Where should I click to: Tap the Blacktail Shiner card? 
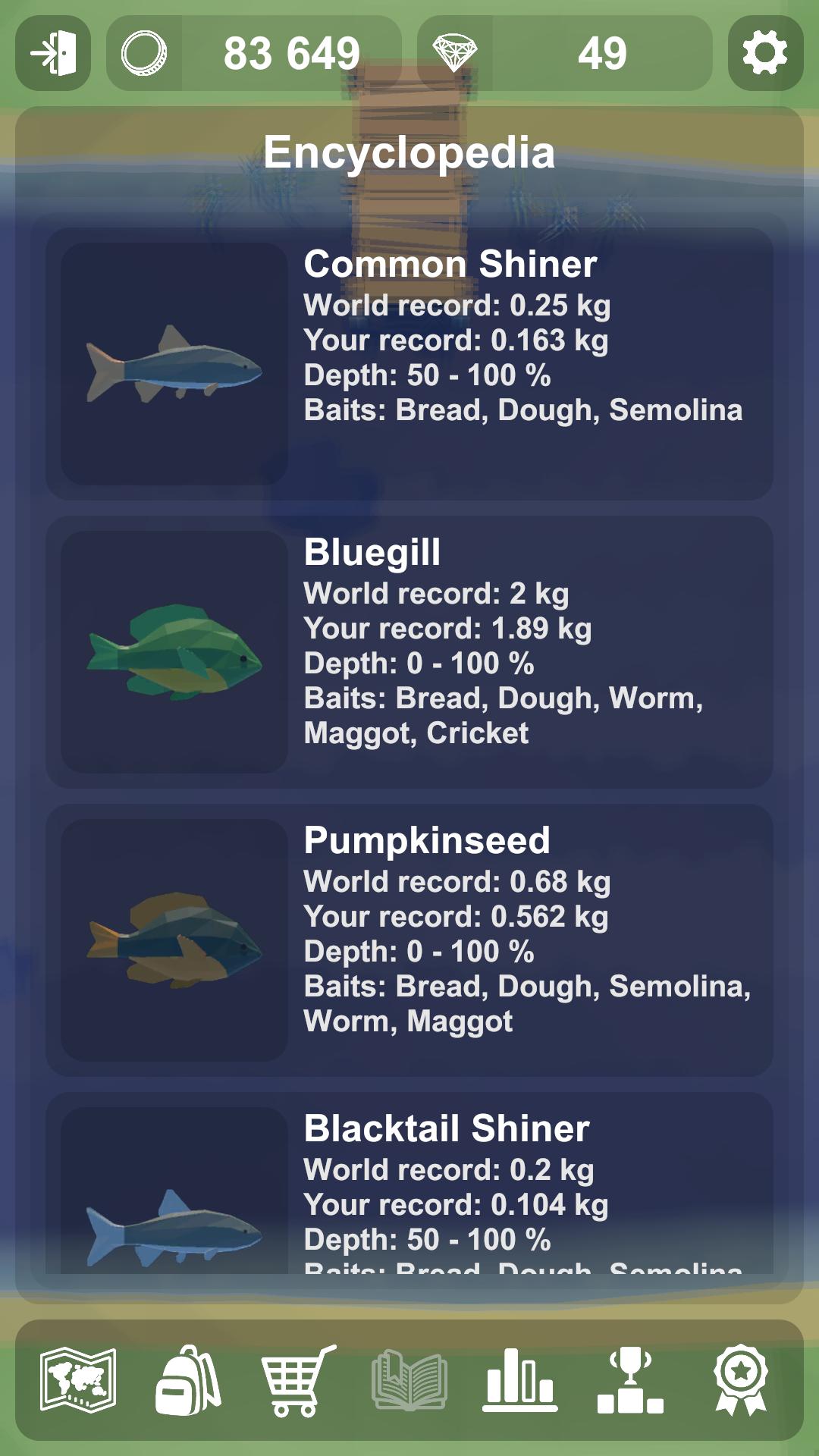(409, 1191)
